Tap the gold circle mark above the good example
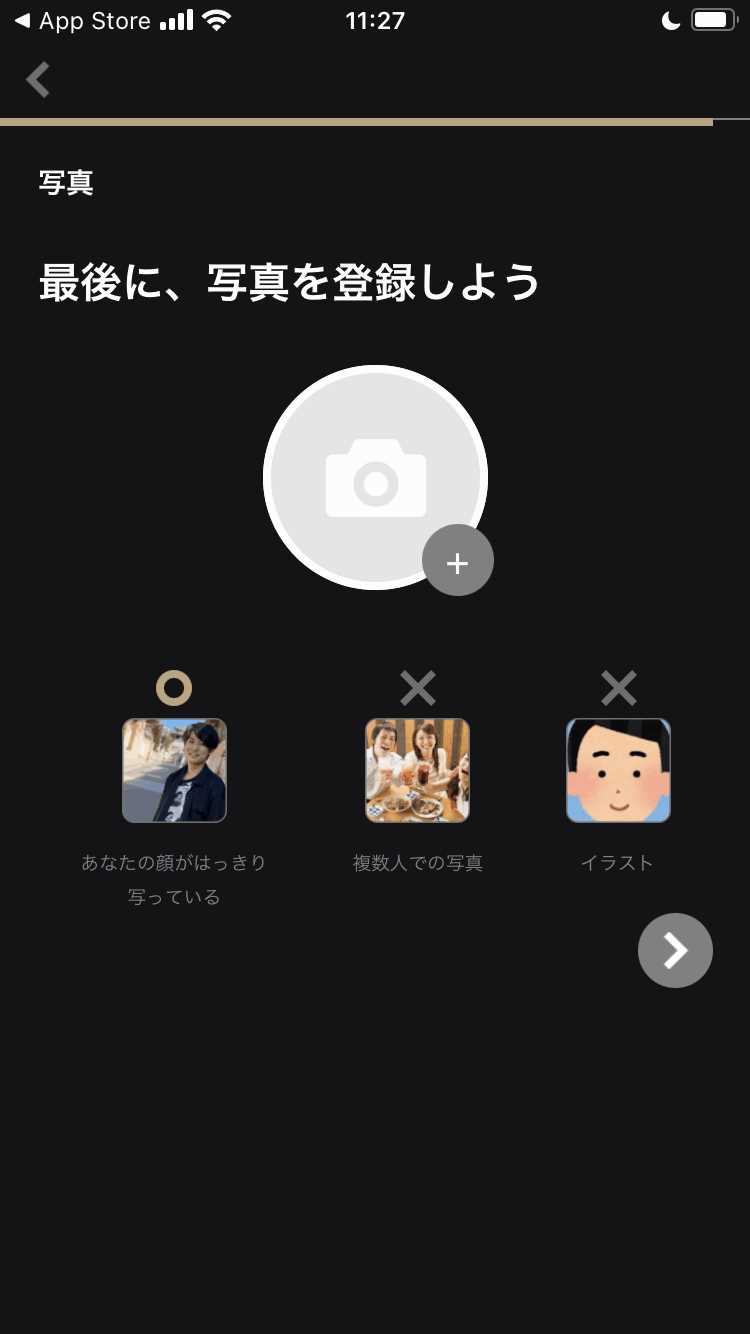The width and height of the screenshot is (750, 1334). click(174, 687)
